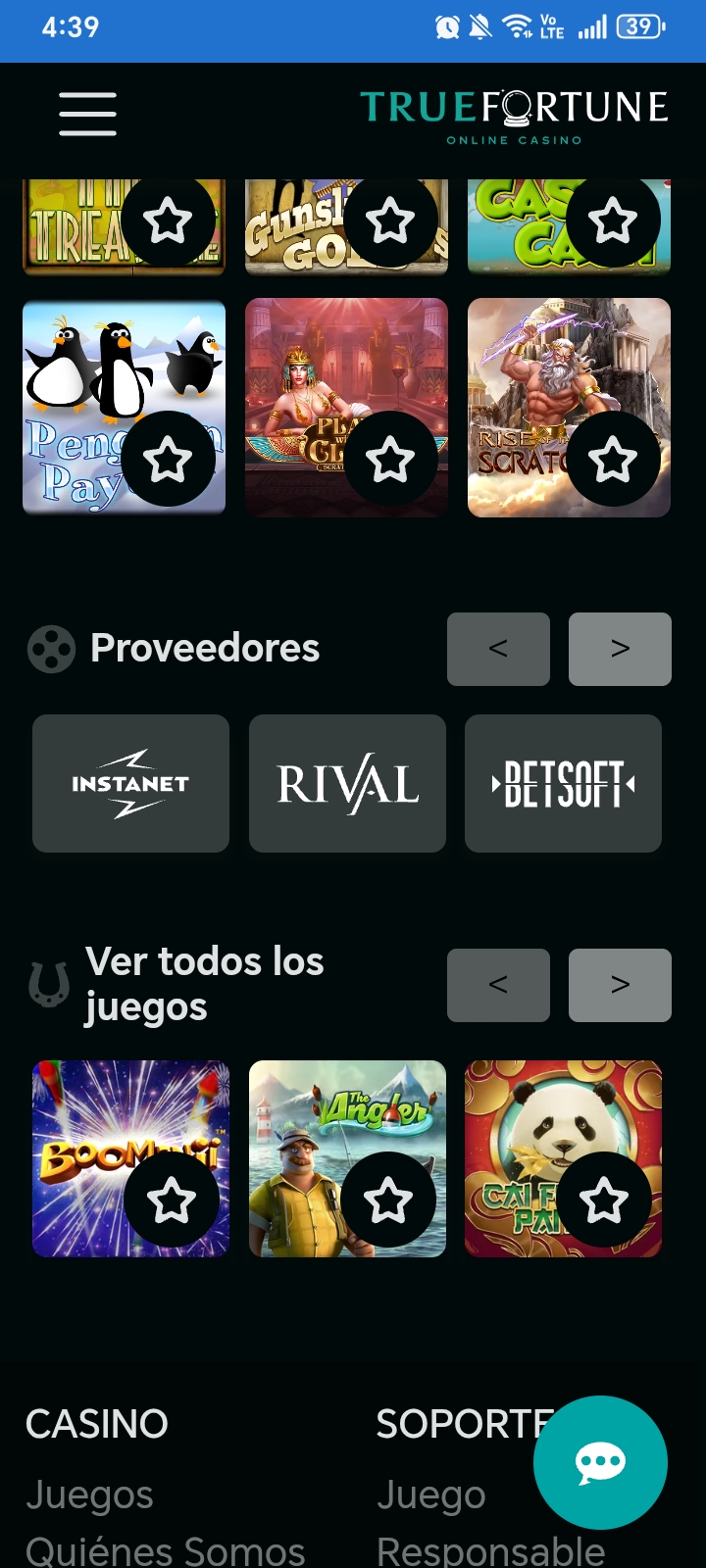
Task: Open the live chat bubble
Action: point(600,1461)
